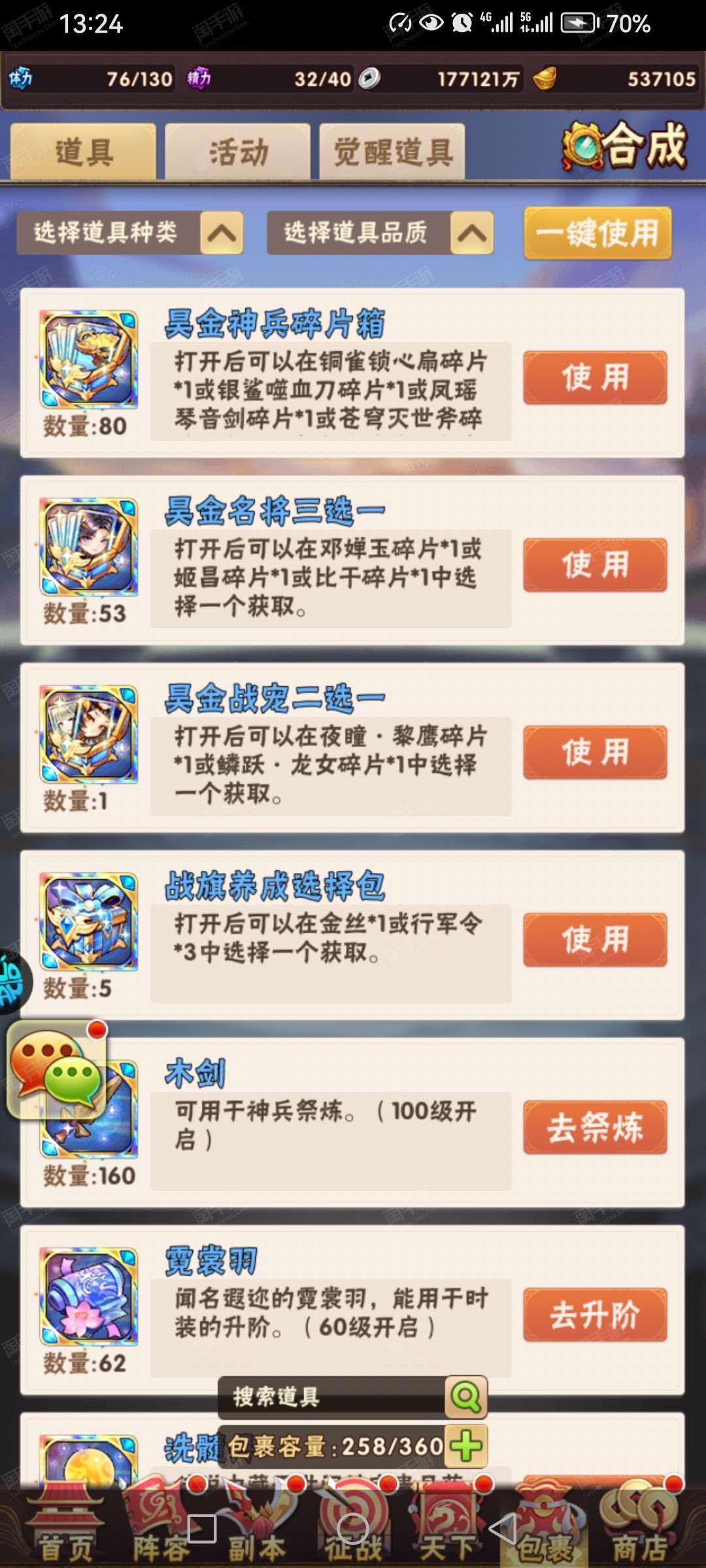Use the 昊金名将三选一 item

point(595,565)
